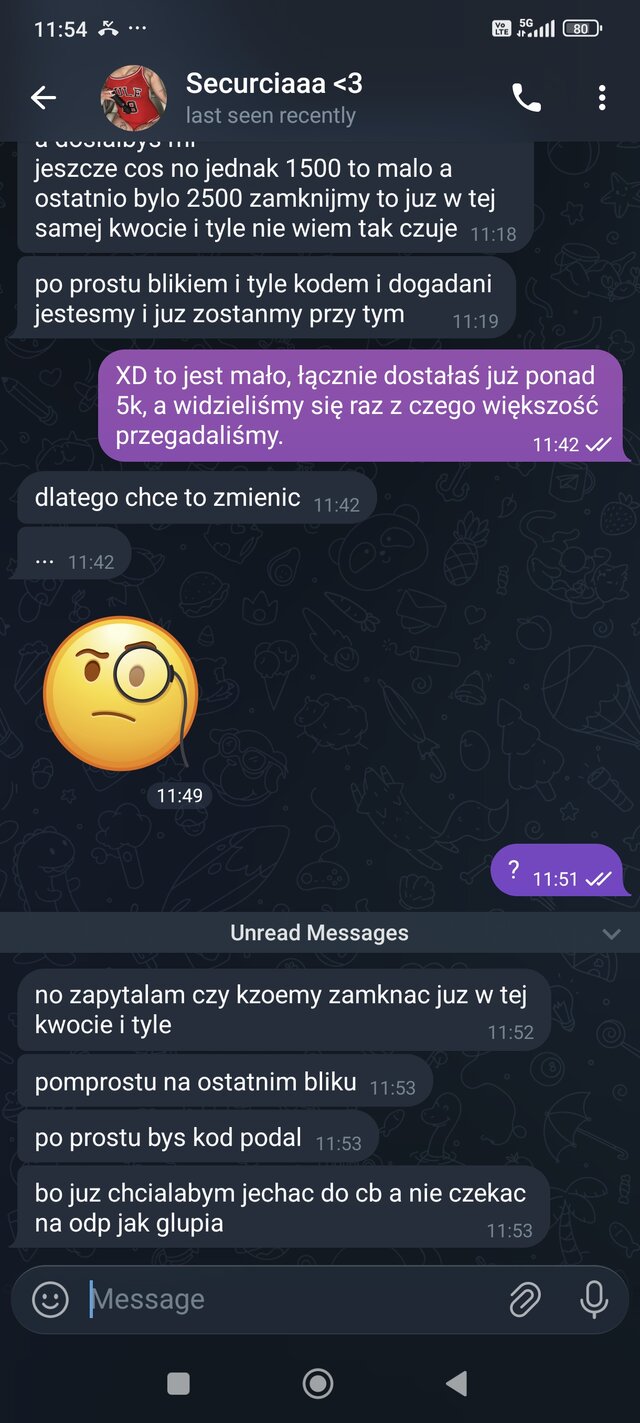Screen dimensions: 640x1423
Task: Open recent apps with the square button
Action: point(178,1383)
